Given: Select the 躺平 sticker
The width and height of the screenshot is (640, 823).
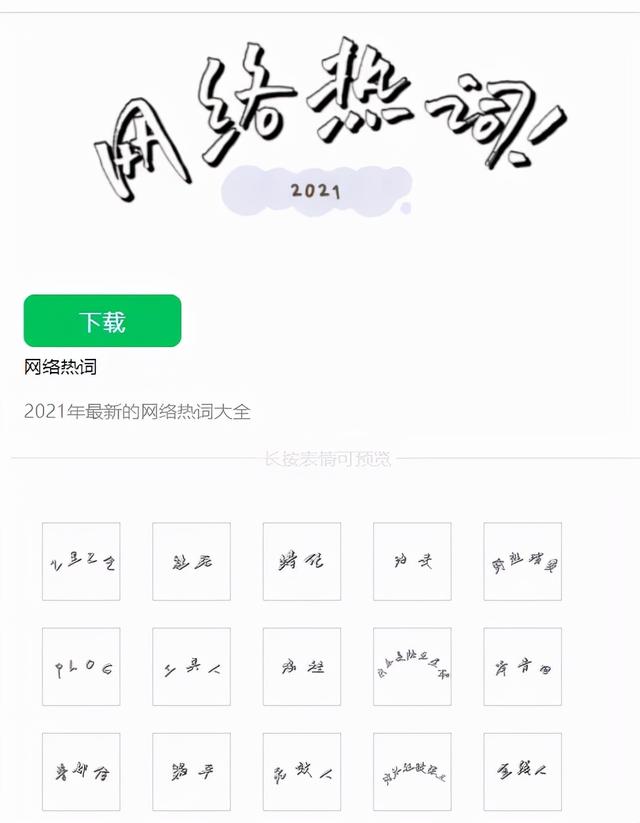Looking at the screenshot, I should coord(191,771).
